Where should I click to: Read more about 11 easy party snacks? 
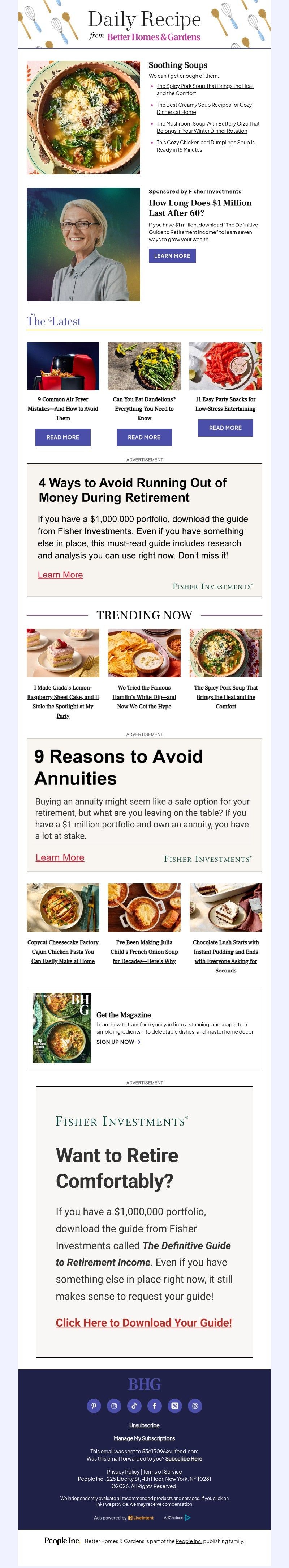point(225,428)
